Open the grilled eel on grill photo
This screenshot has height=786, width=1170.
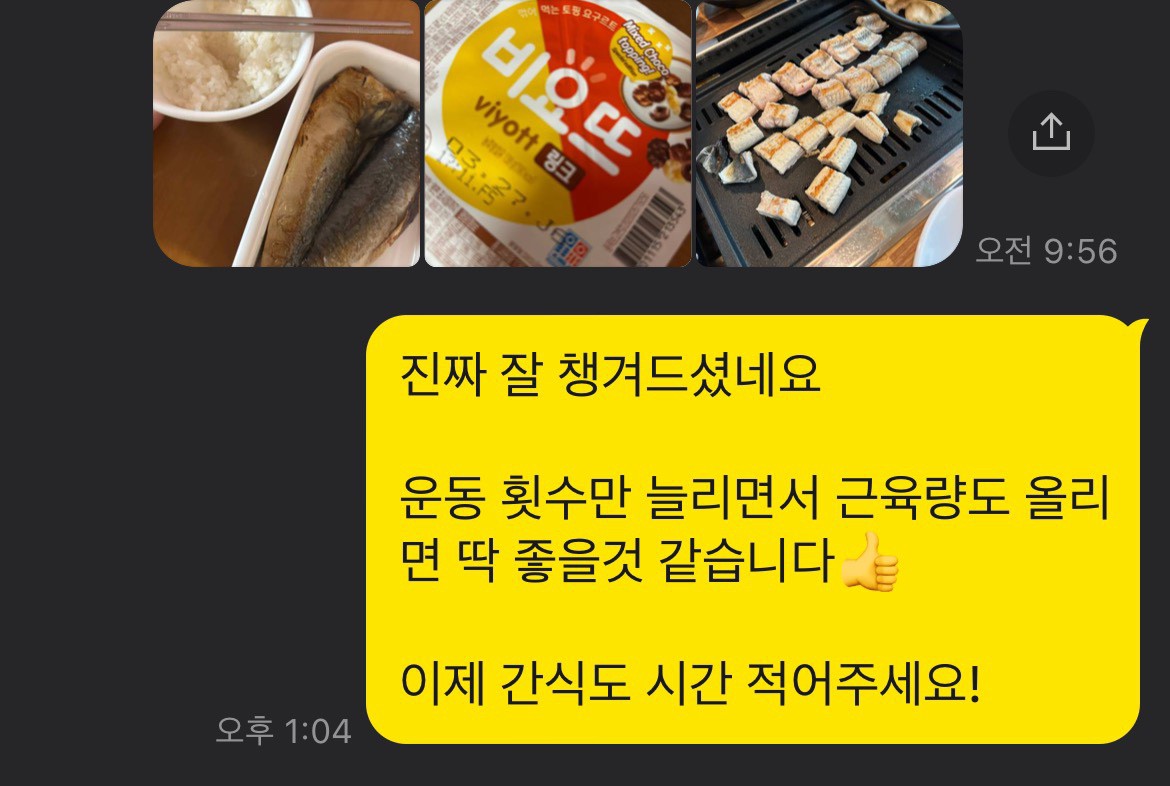click(829, 133)
